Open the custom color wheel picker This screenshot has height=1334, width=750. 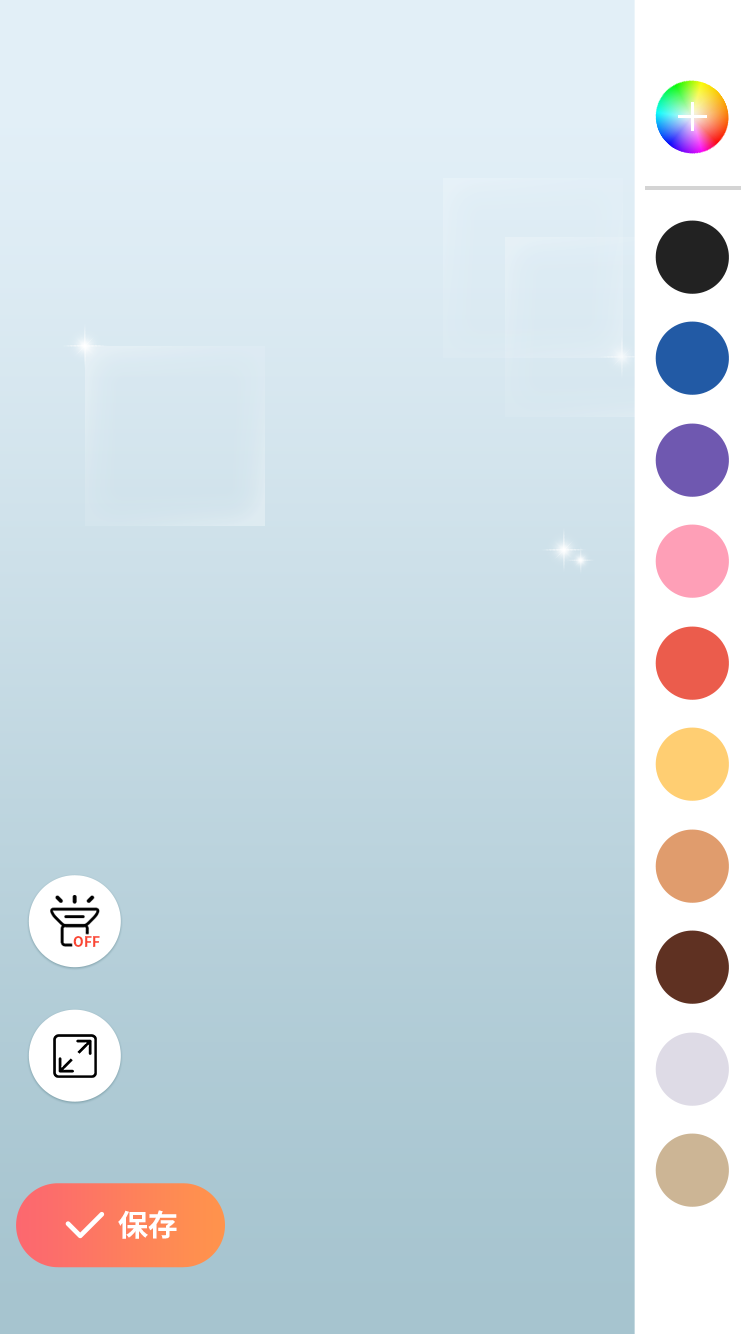[x=692, y=117]
